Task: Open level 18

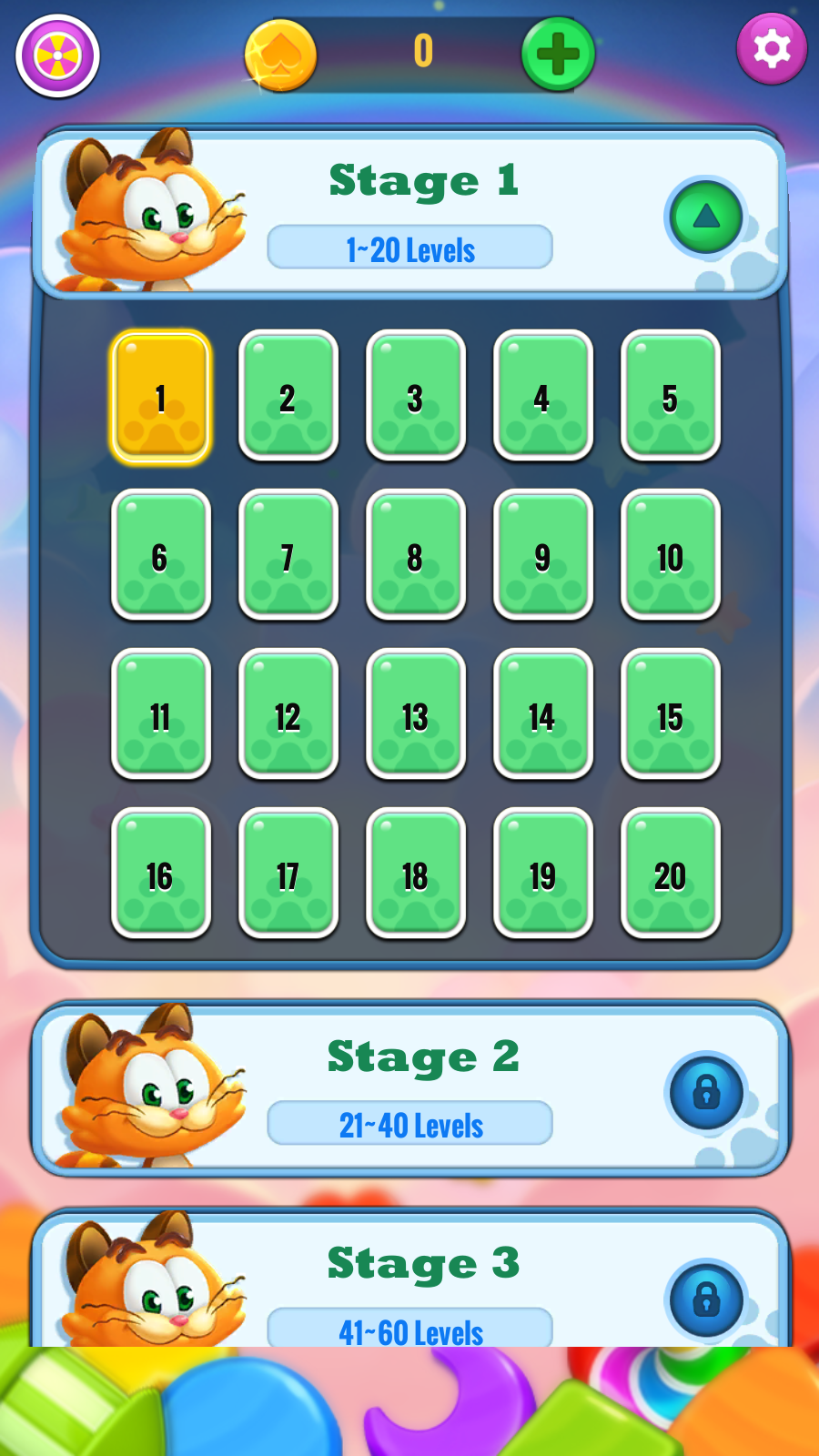Action: [415, 875]
